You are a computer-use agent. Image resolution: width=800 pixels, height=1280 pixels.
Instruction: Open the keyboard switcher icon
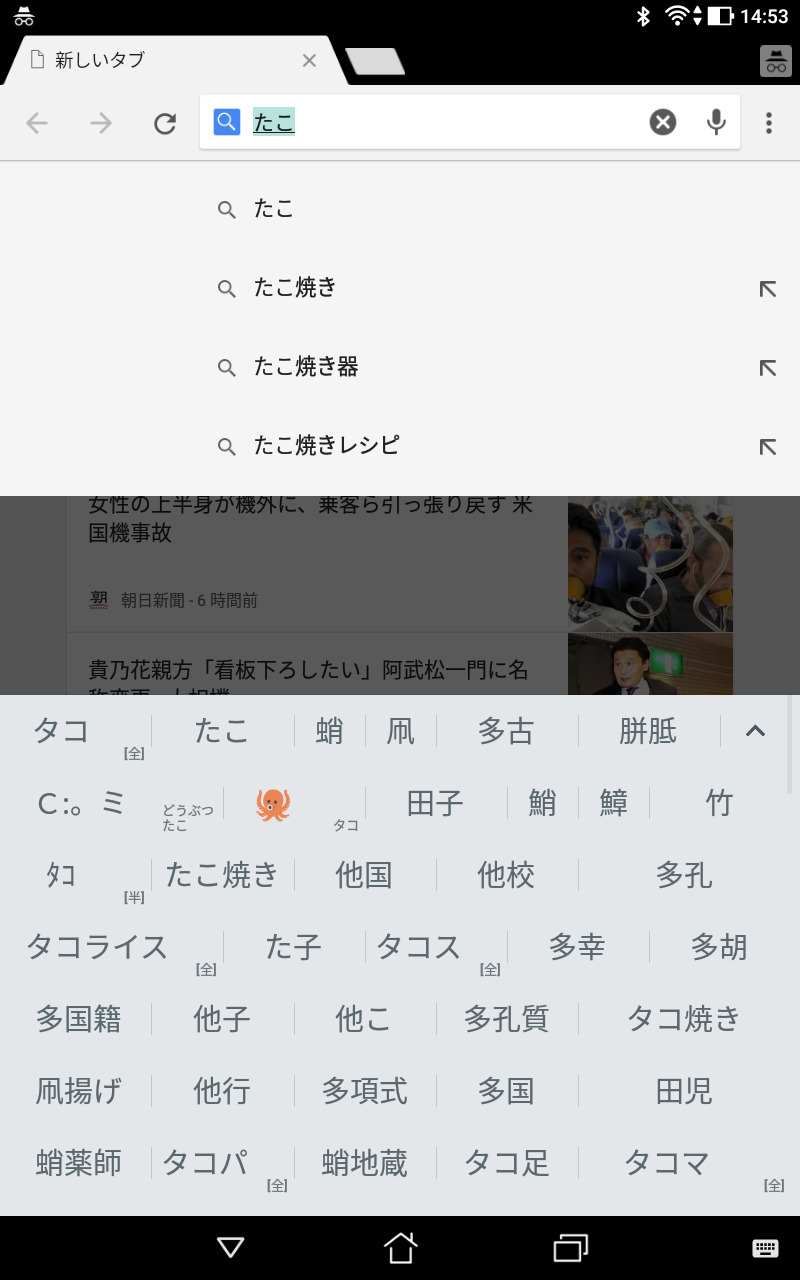tap(765, 1247)
